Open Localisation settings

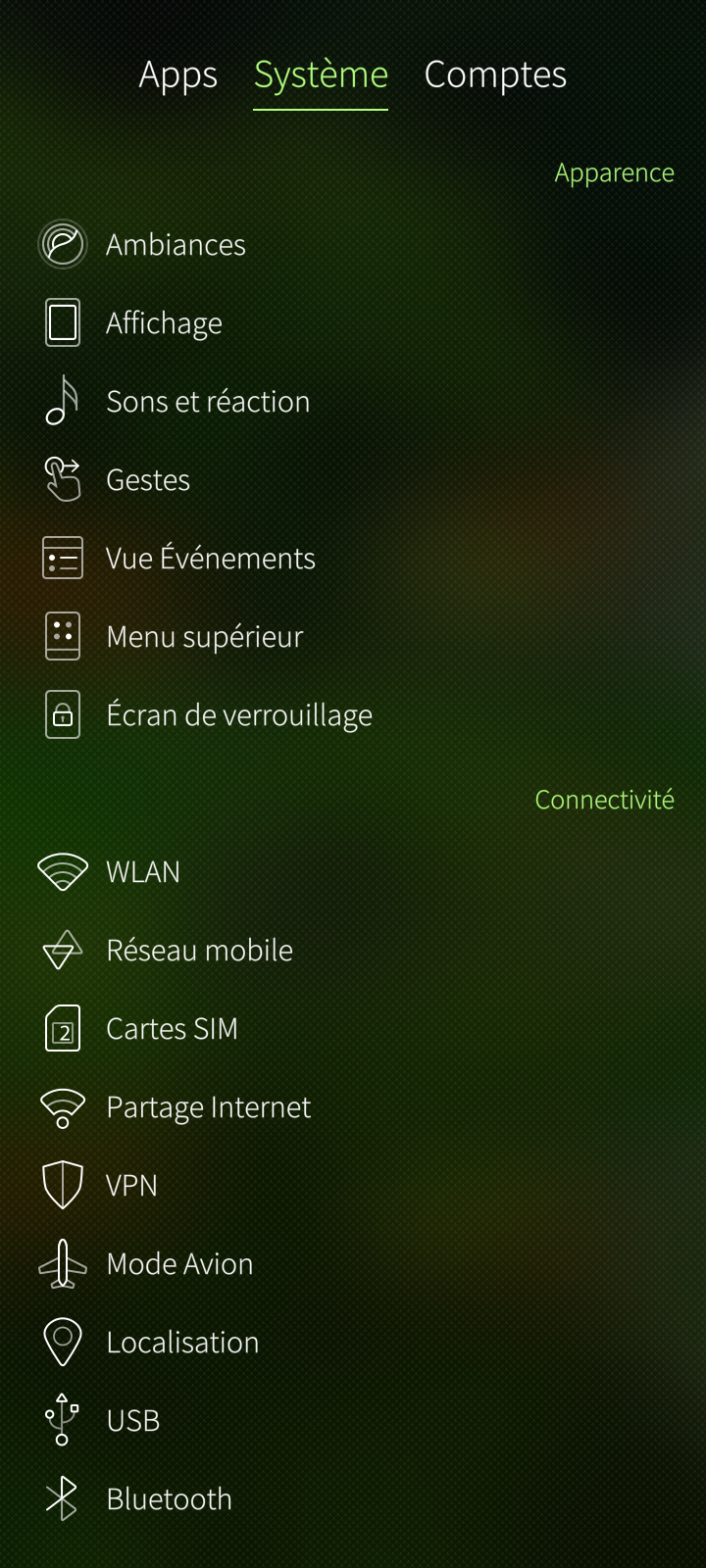pyautogui.click(x=182, y=1343)
